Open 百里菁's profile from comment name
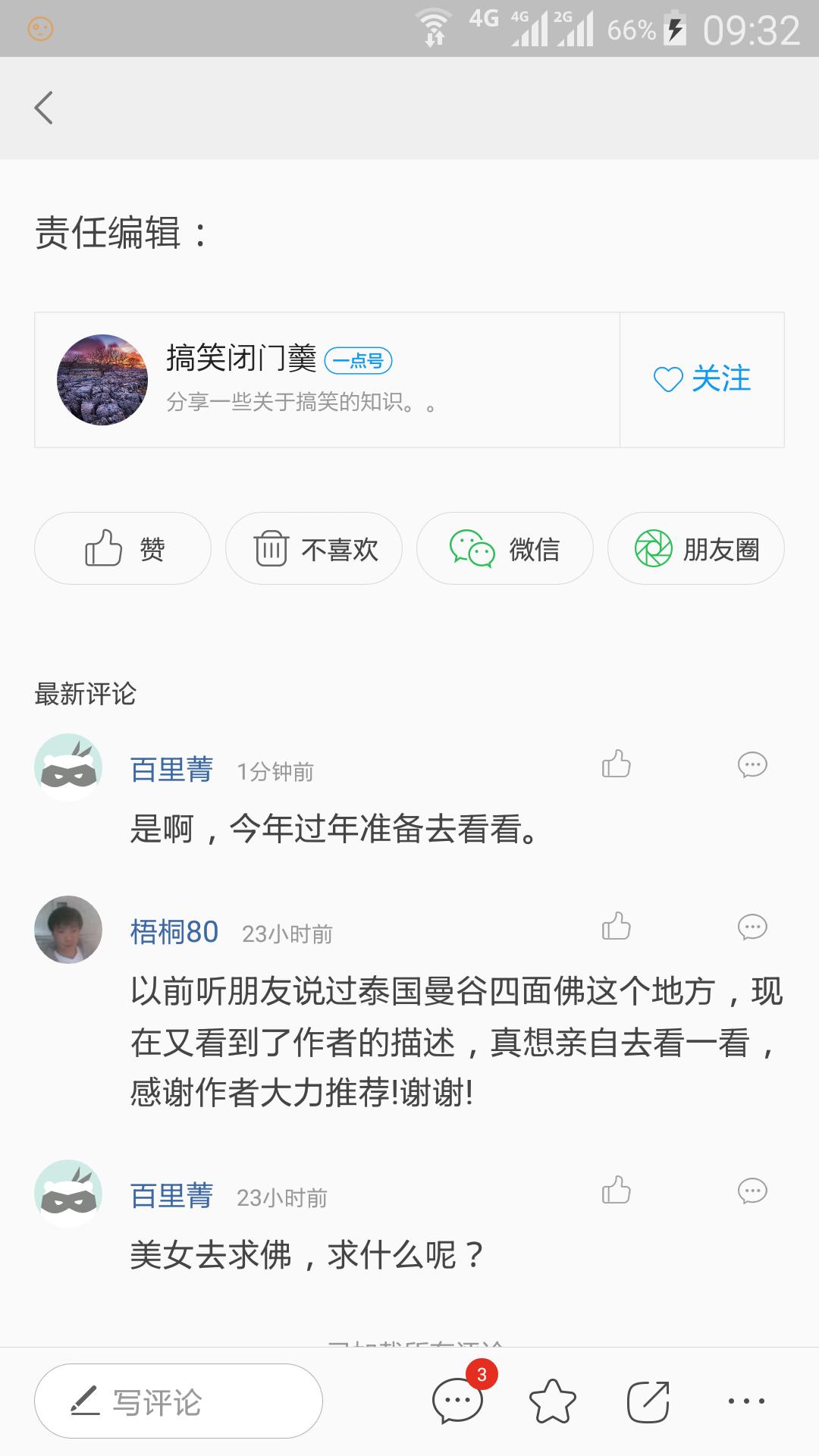The width and height of the screenshot is (819, 1456). pos(170,768)
